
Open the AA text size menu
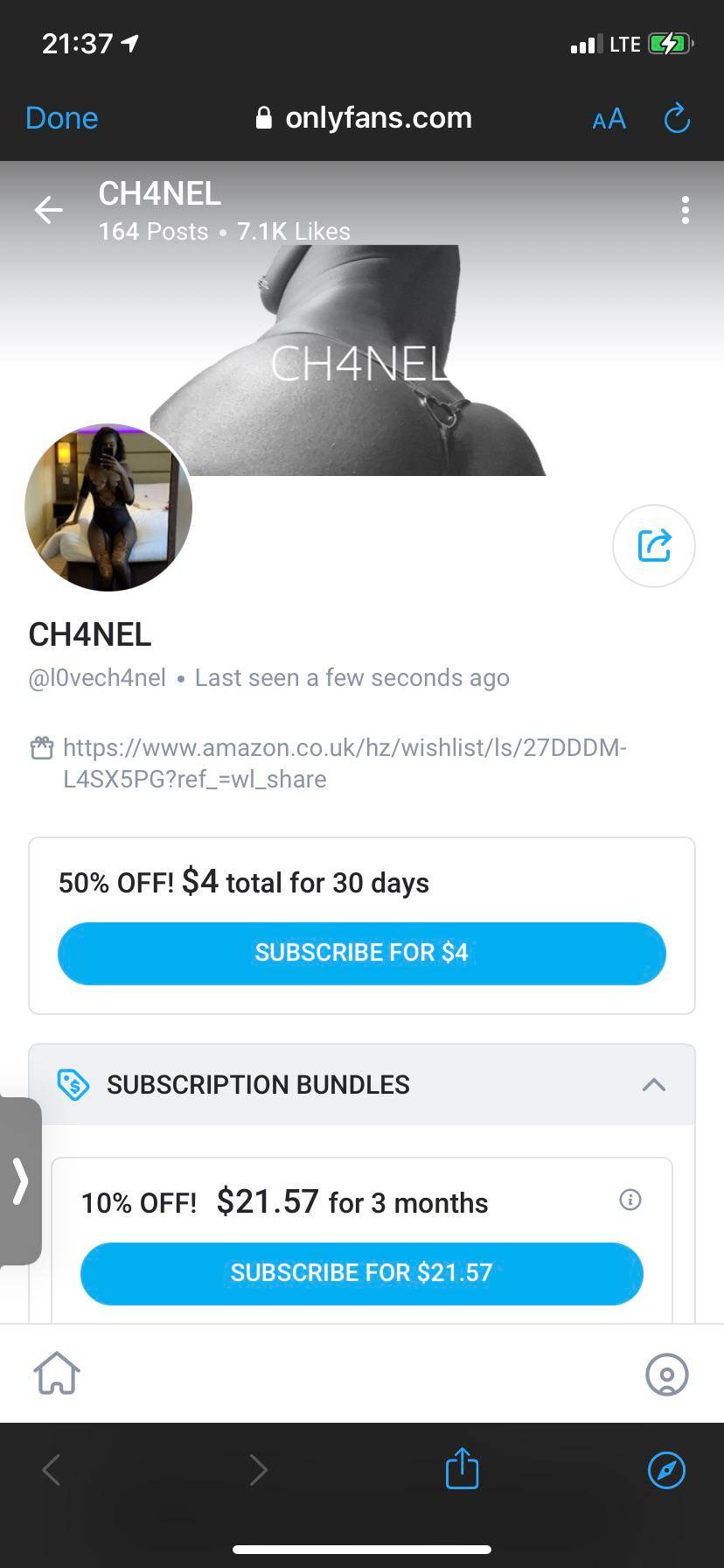(608, 119)
